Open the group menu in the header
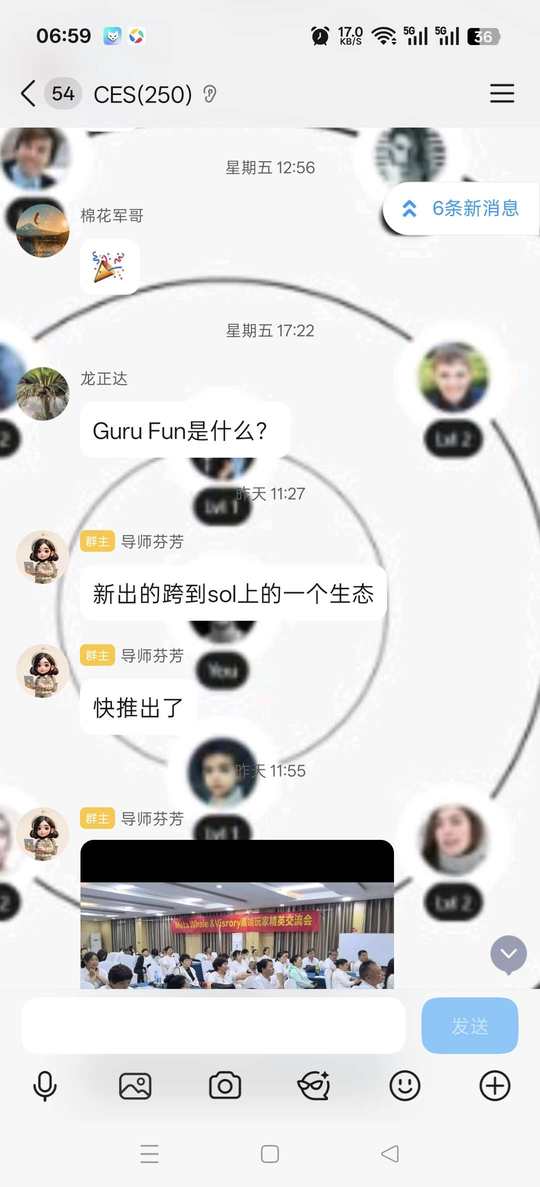 502,94
